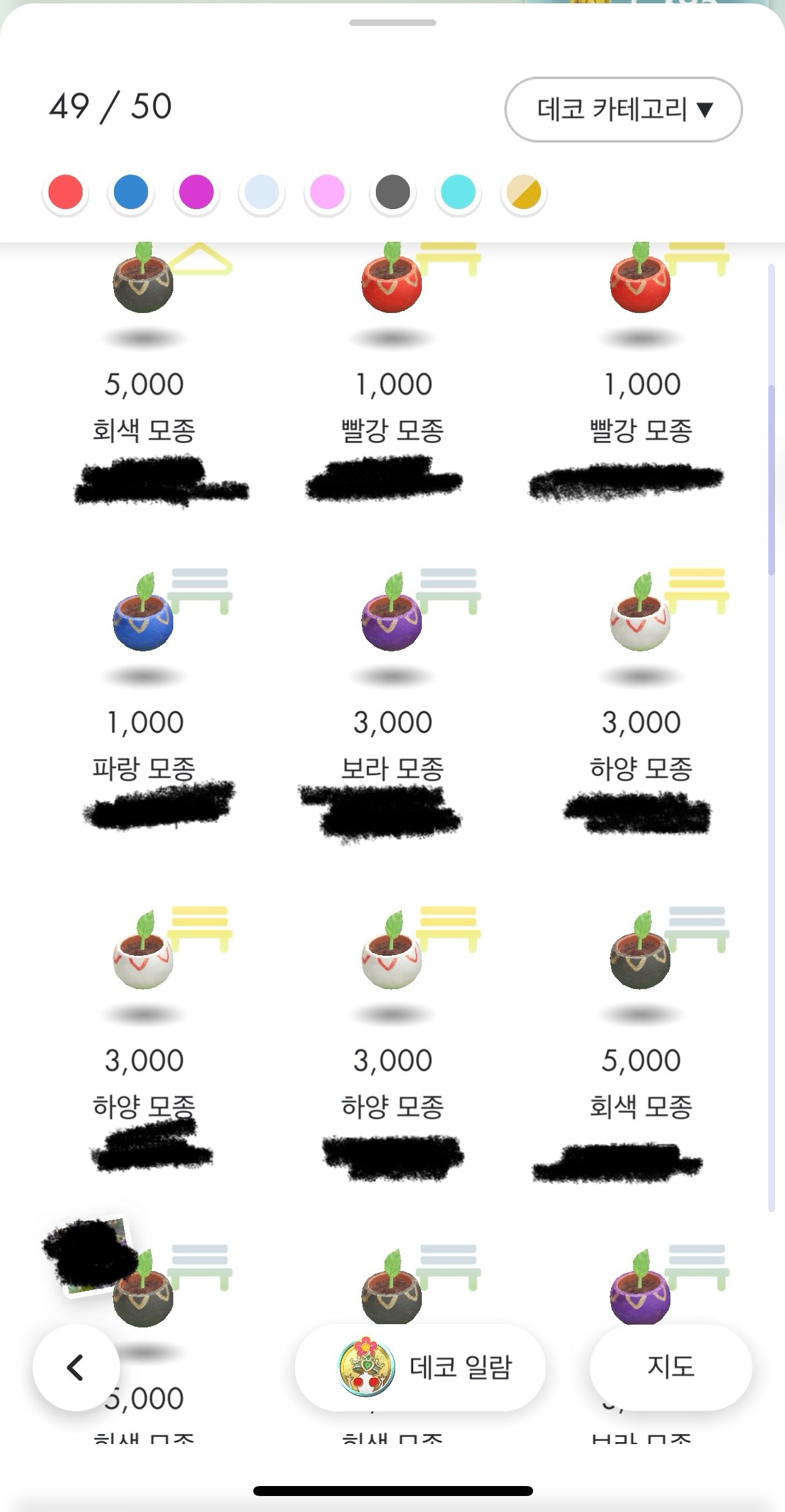
Task: Select the gray color swatch
Action: click(392, 192)
